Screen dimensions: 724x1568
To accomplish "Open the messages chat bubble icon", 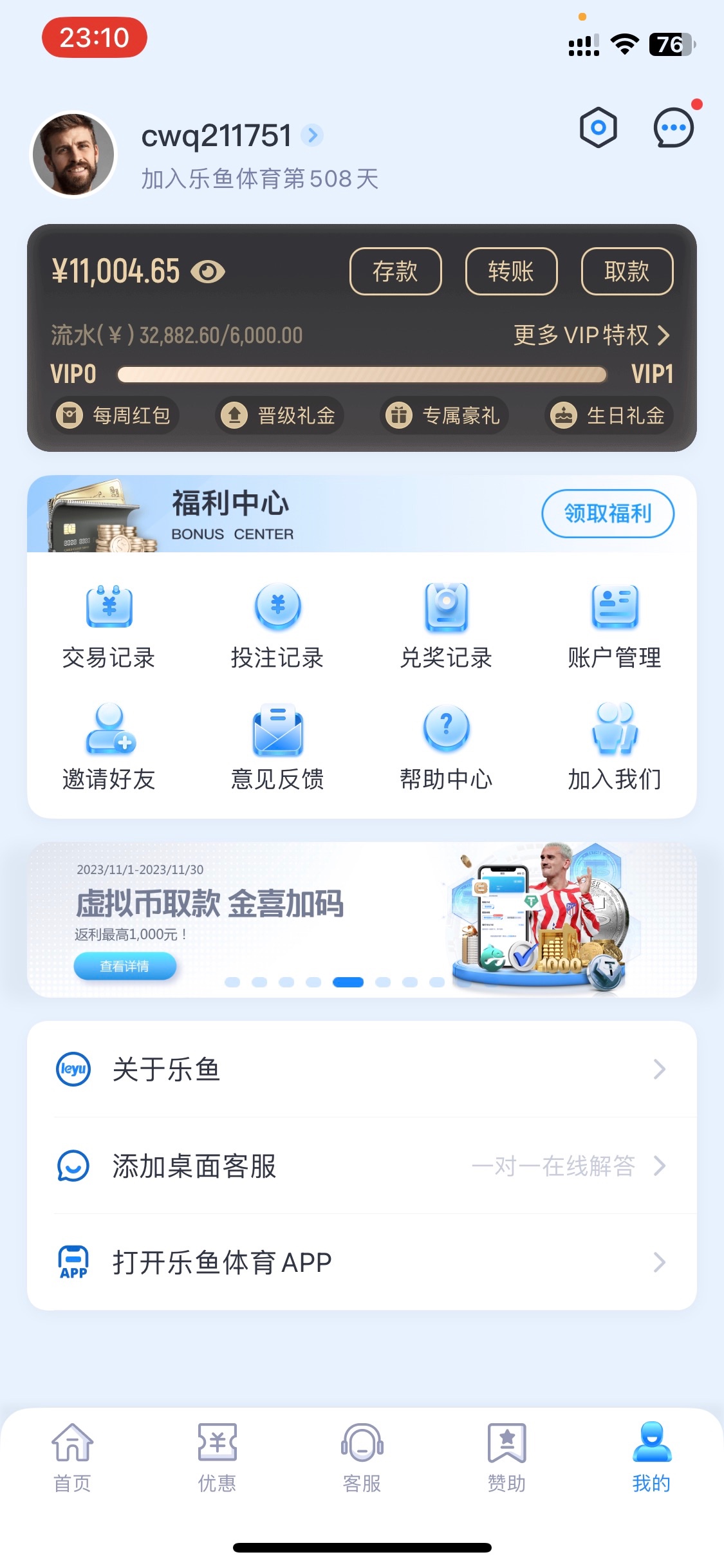I will (x=673, y=127).
